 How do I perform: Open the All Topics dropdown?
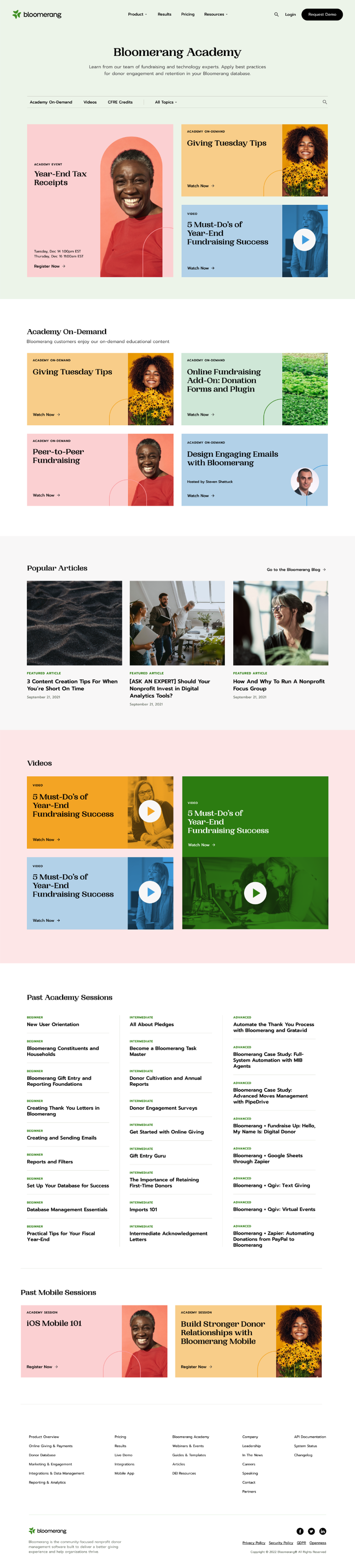[x=165, y=102]
